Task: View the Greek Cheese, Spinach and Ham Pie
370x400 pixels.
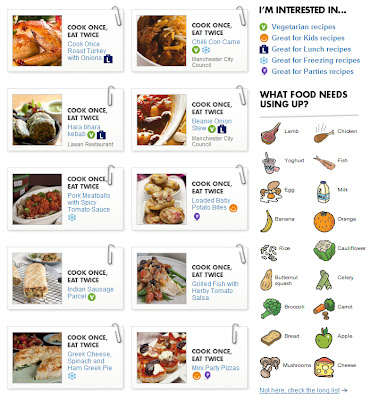Action: click(90, 361)
